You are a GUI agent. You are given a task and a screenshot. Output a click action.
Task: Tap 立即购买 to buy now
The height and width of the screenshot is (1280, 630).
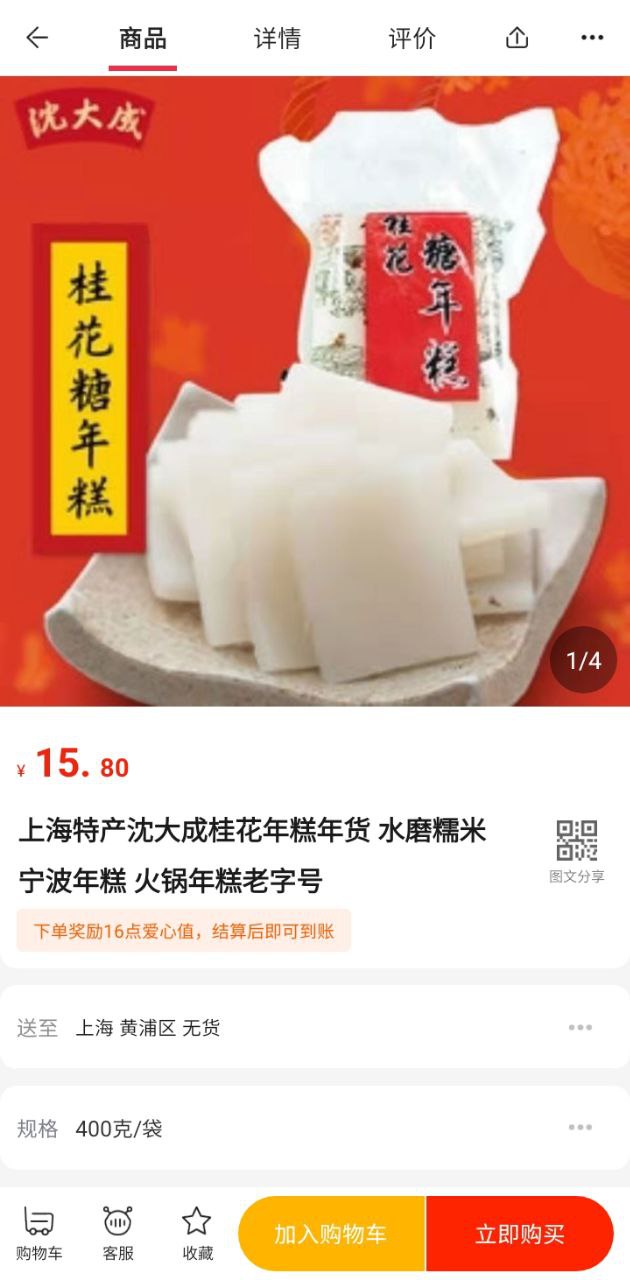(519, 1234)
